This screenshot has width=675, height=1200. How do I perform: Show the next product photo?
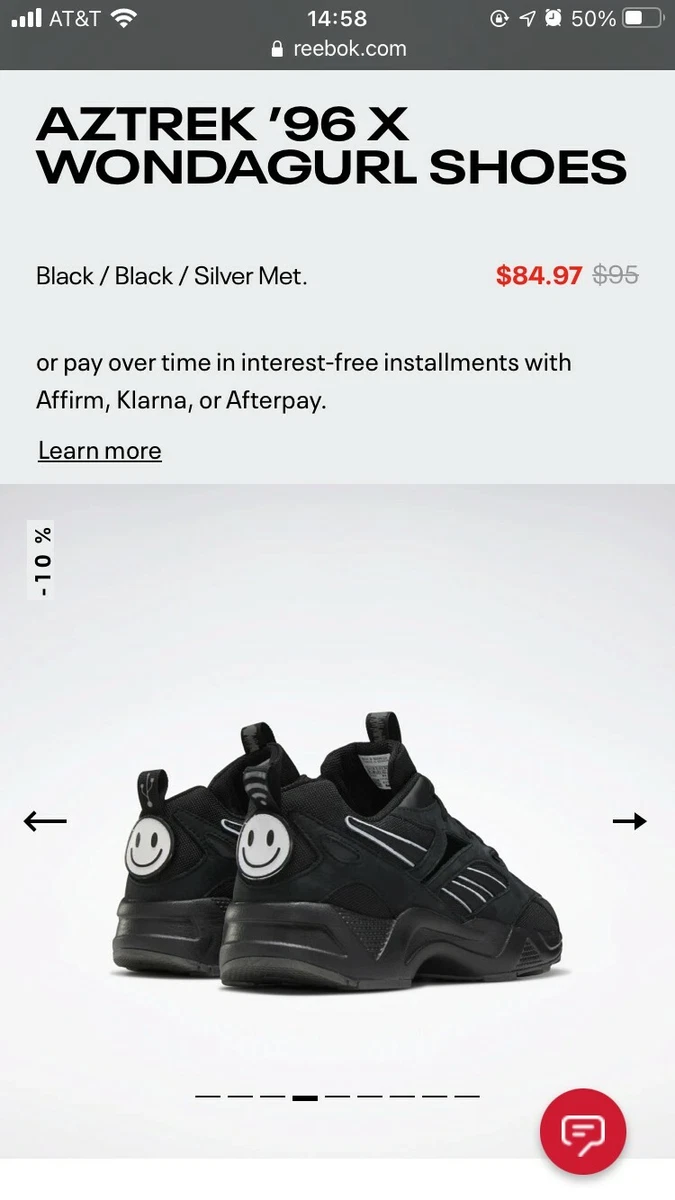coord(629,821)
